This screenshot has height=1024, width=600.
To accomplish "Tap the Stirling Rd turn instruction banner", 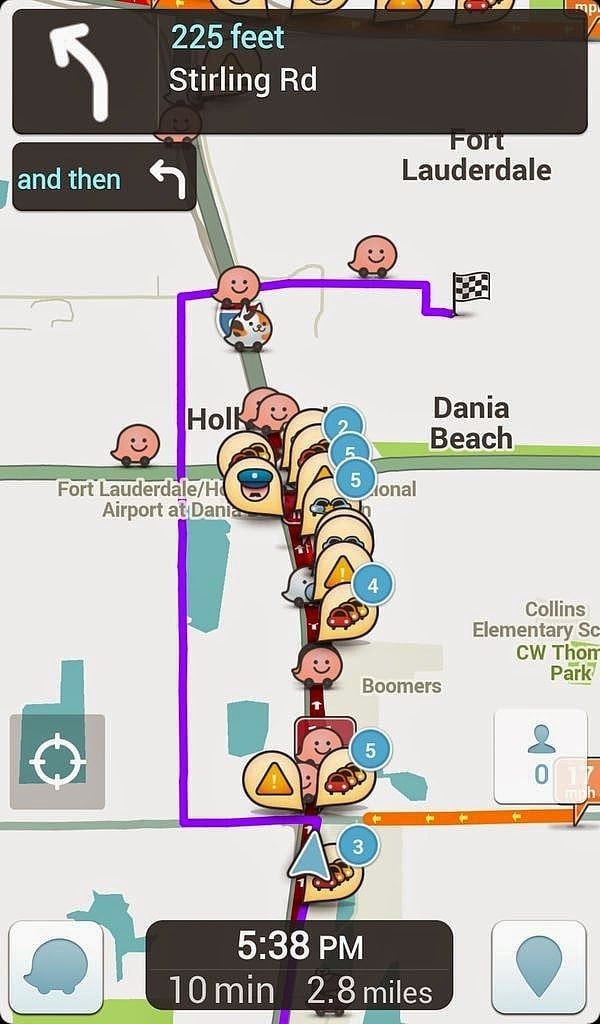I will pyautogui.click(x=300, y=72).
